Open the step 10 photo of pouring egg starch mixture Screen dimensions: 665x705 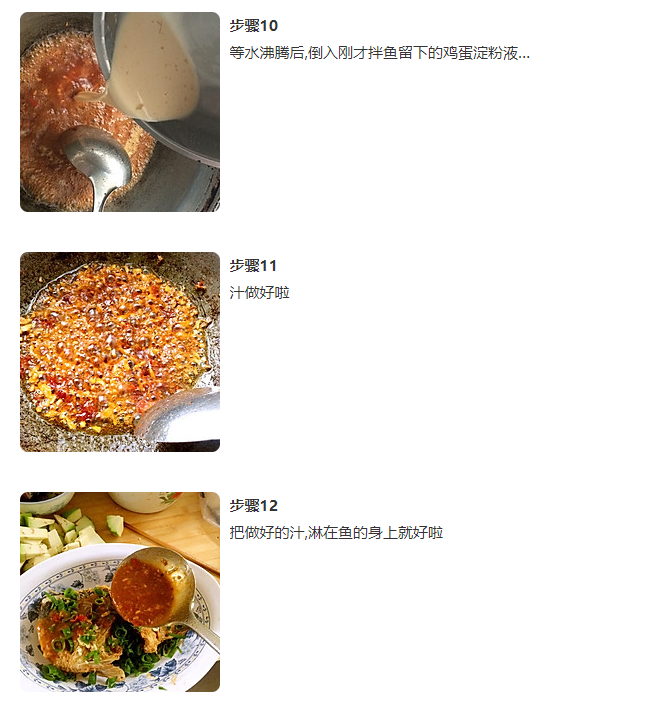pyautogui.click(x=120, y=112)
